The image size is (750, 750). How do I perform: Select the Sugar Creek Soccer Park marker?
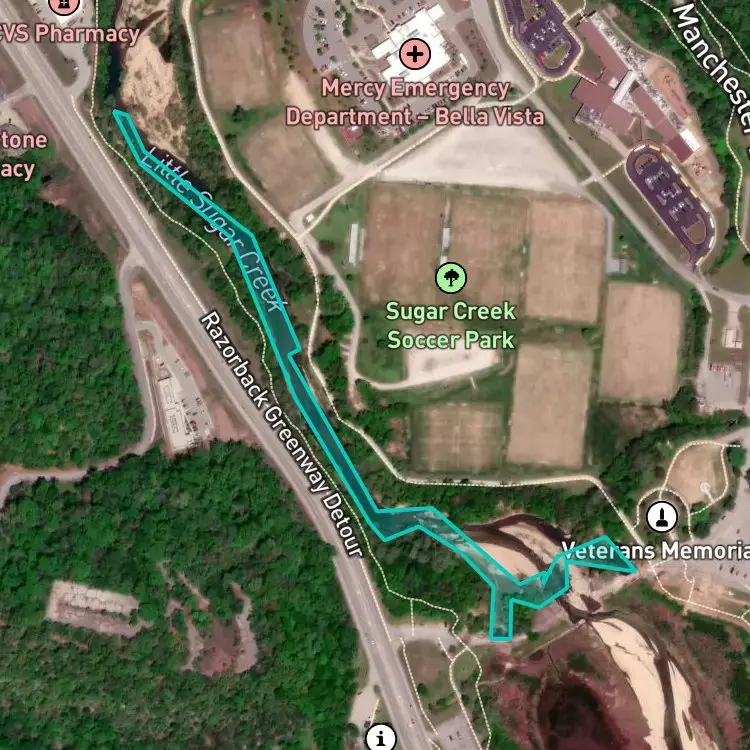[x=451, y=277]
